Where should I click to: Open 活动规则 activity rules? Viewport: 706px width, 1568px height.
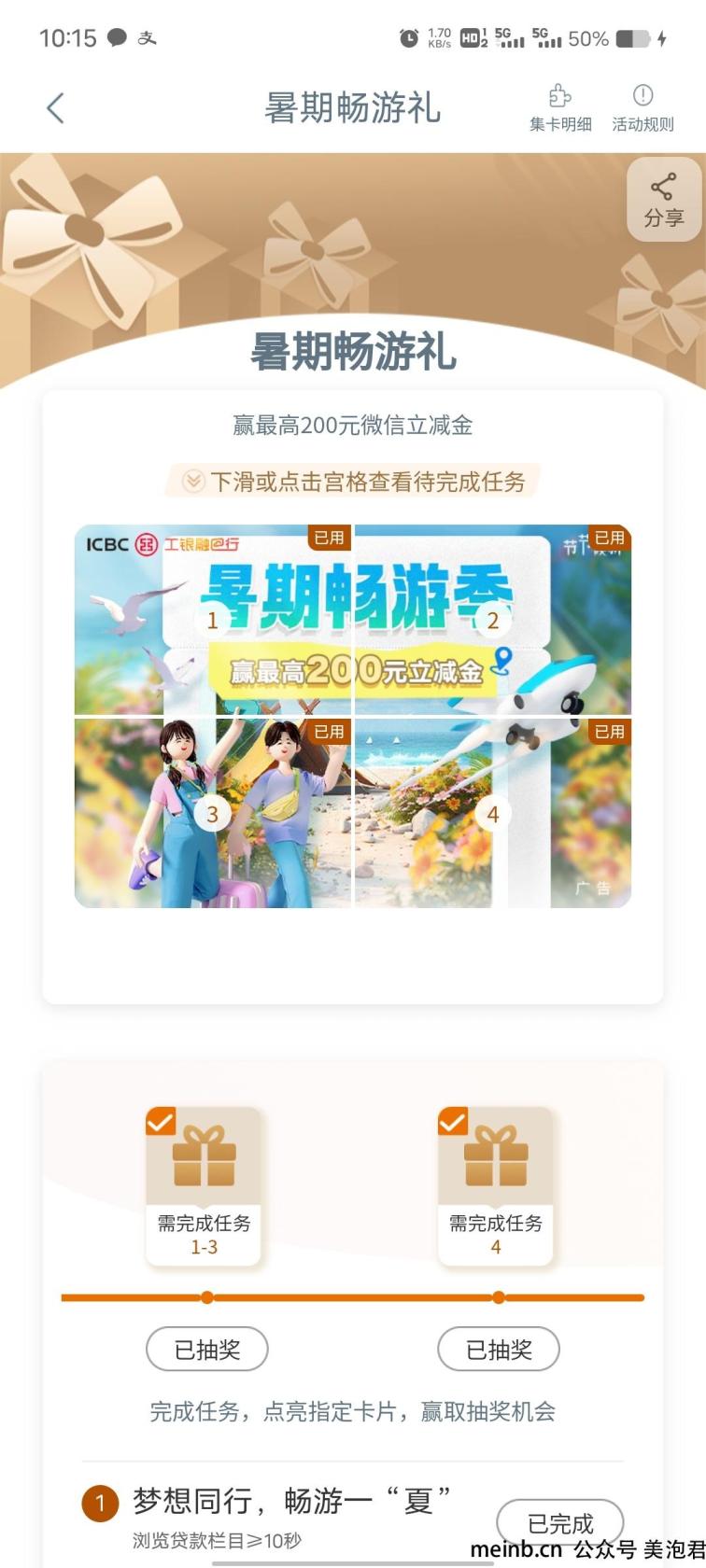pos(642,108)
